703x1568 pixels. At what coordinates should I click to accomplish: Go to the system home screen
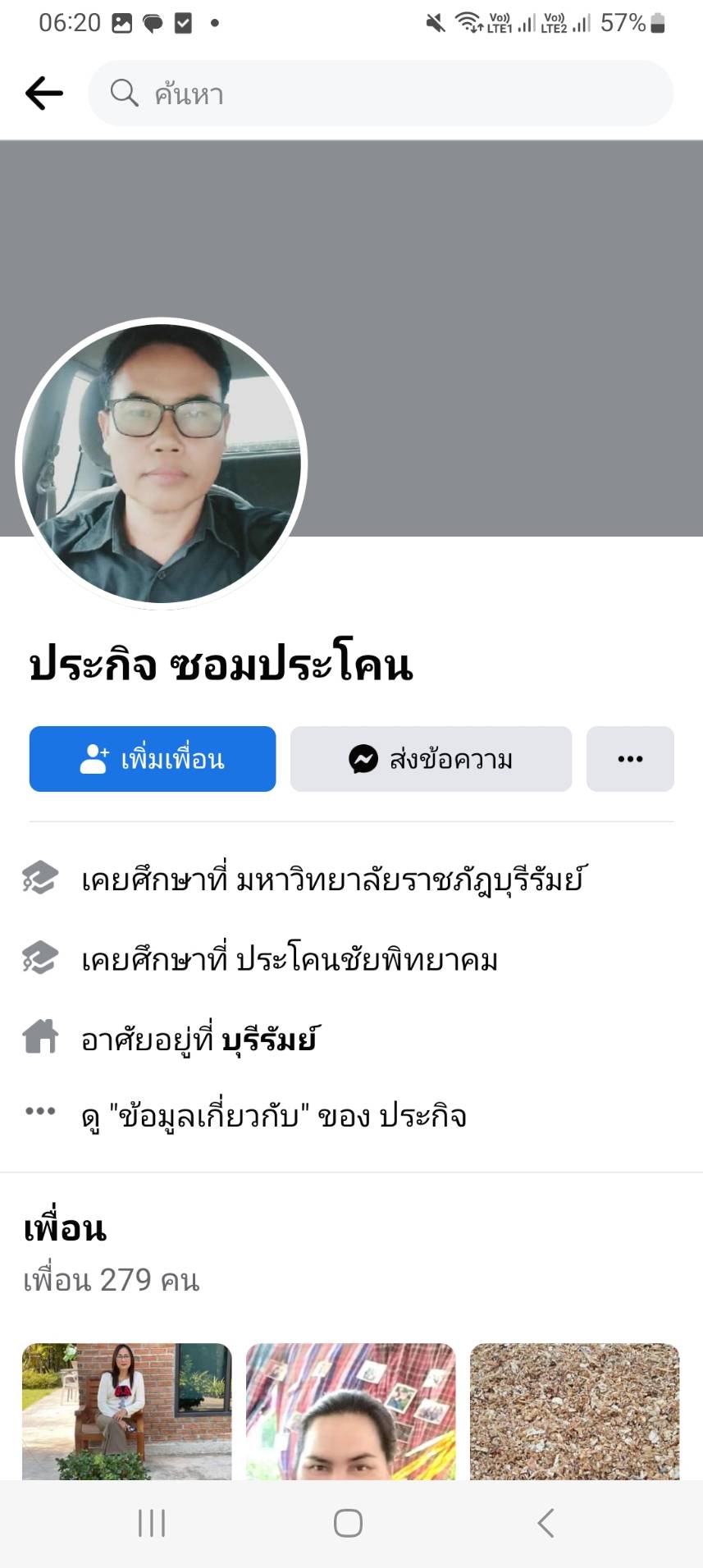coord(348,1524)
